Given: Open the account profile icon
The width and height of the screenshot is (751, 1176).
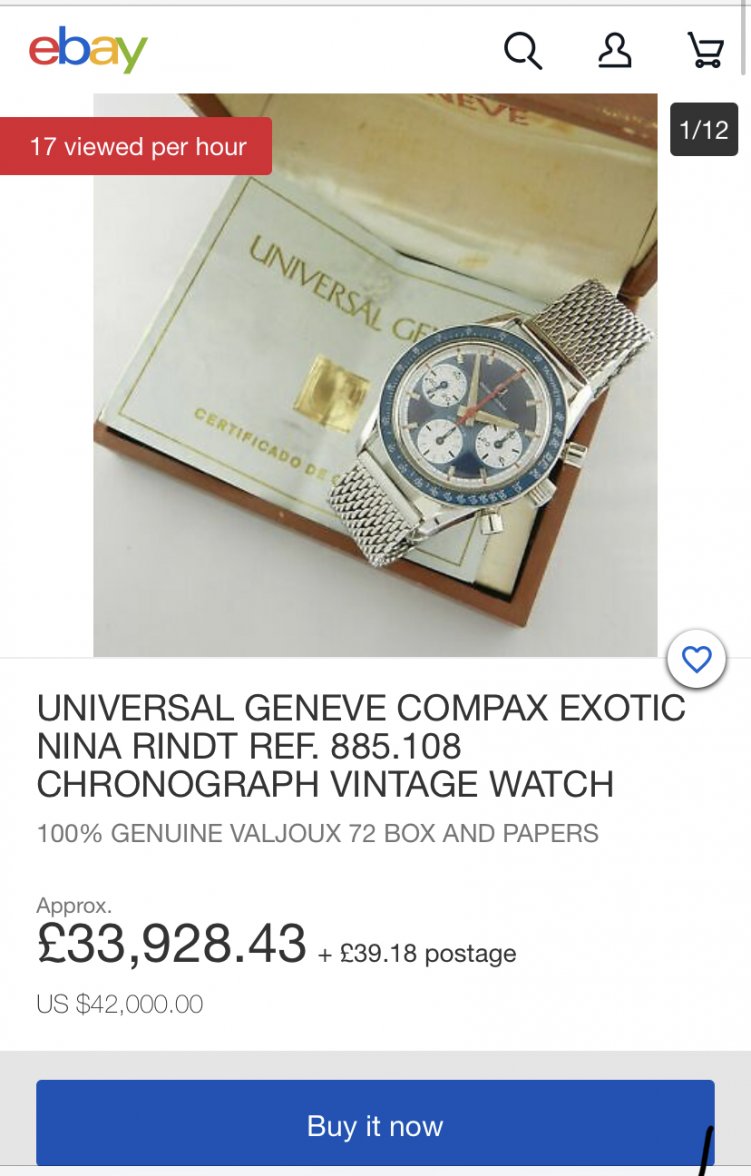Looking at the screenshot, I should (614, 50).
